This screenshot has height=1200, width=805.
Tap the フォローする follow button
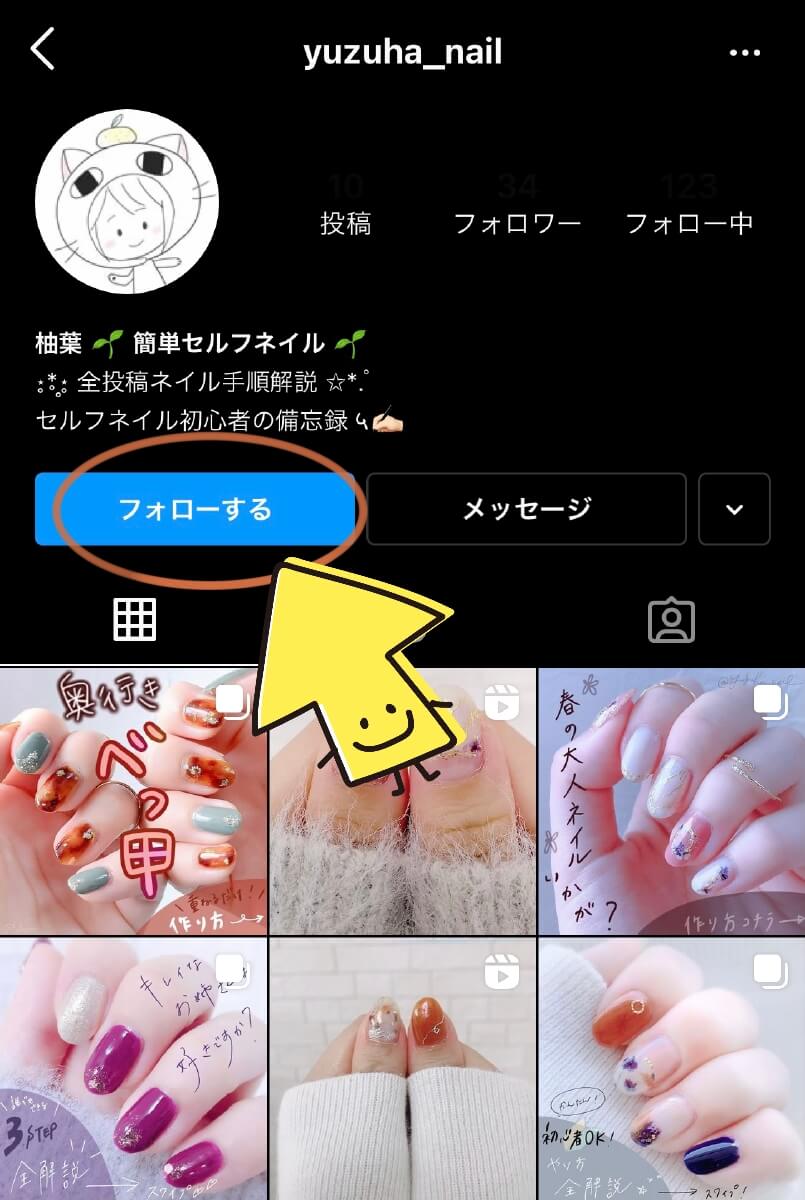coord(195,509)
